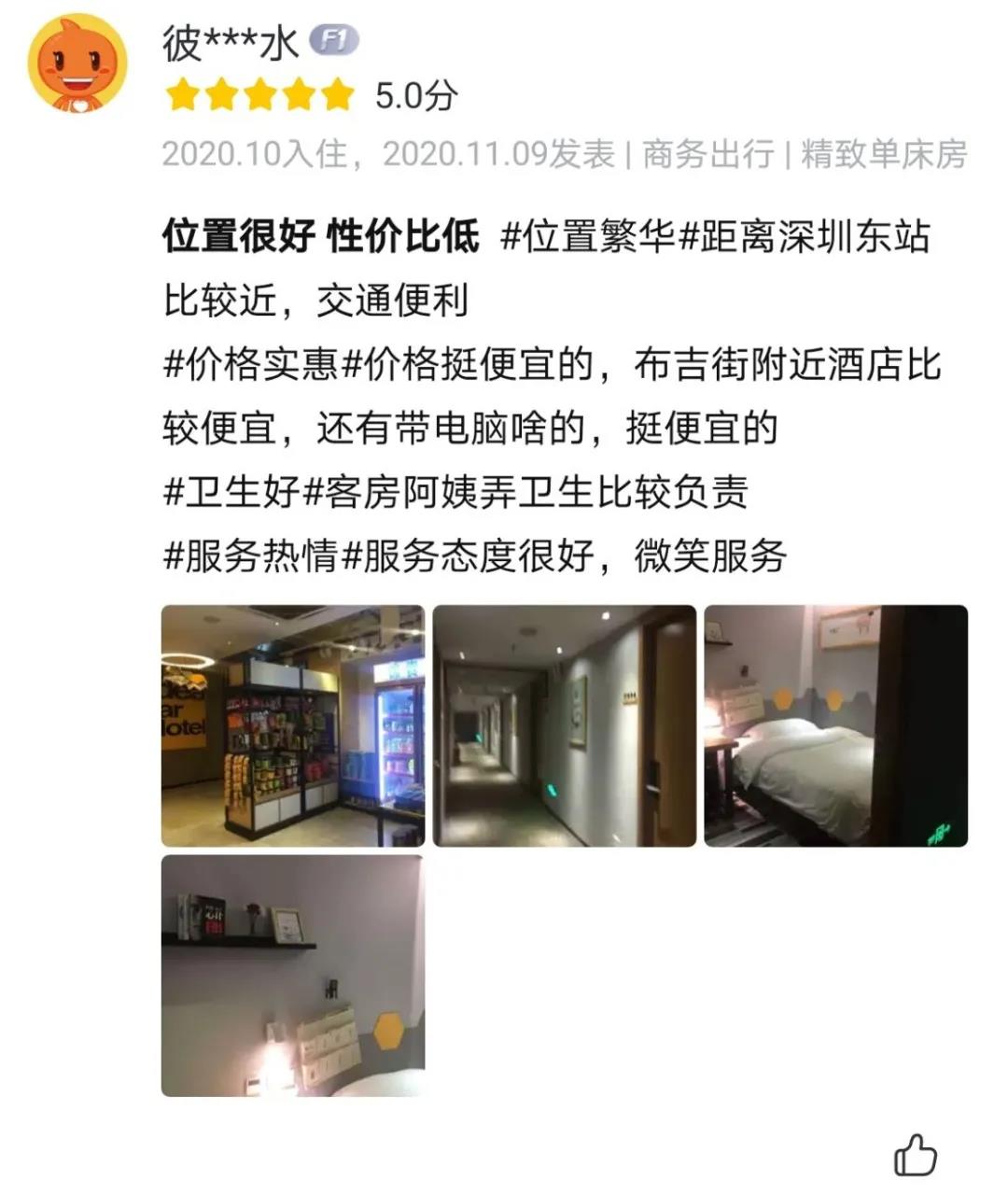Like this review with the thumbs-up
Viewport: 1008px width, 1195px height.
(x=915, y=1155)
